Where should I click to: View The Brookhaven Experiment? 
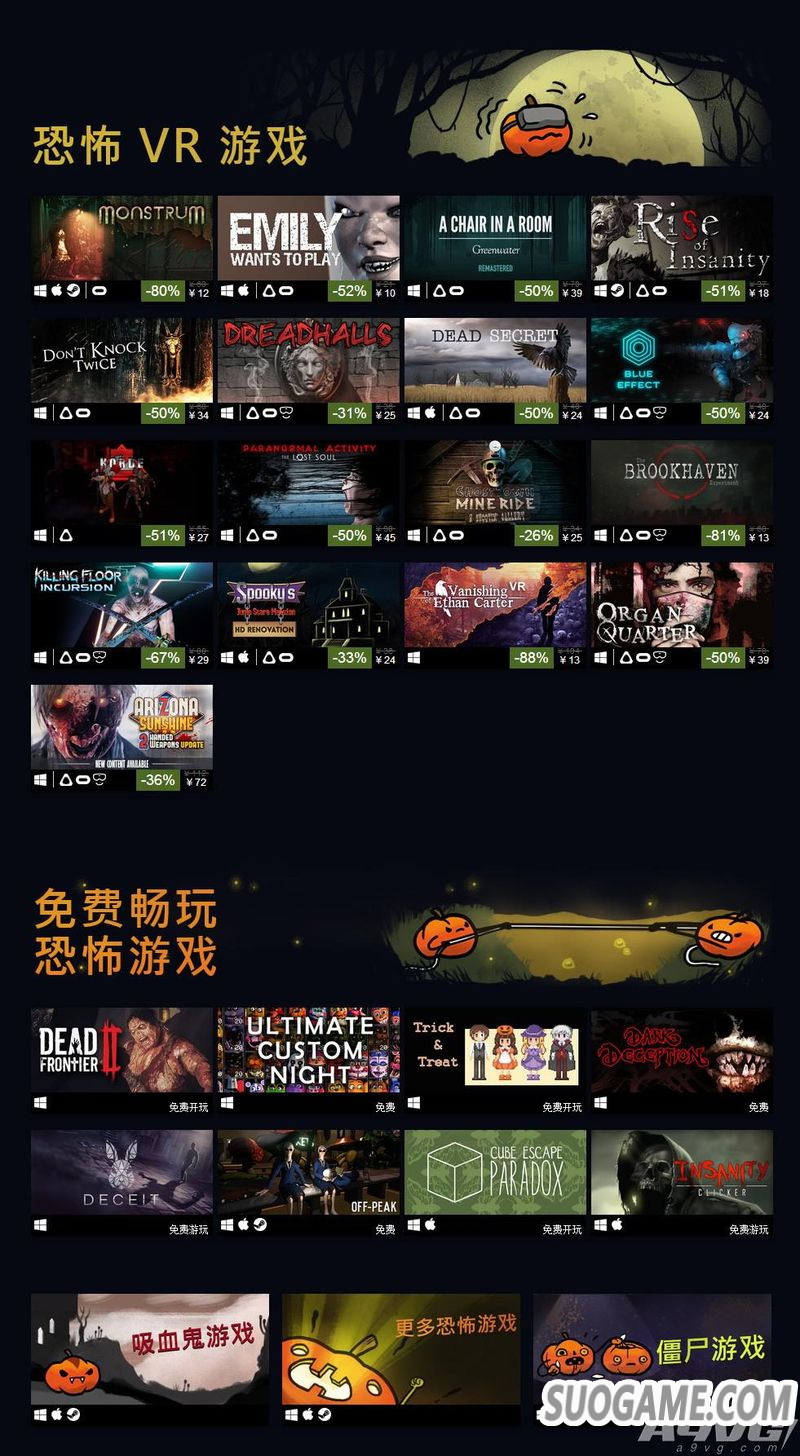pos(681,483)
